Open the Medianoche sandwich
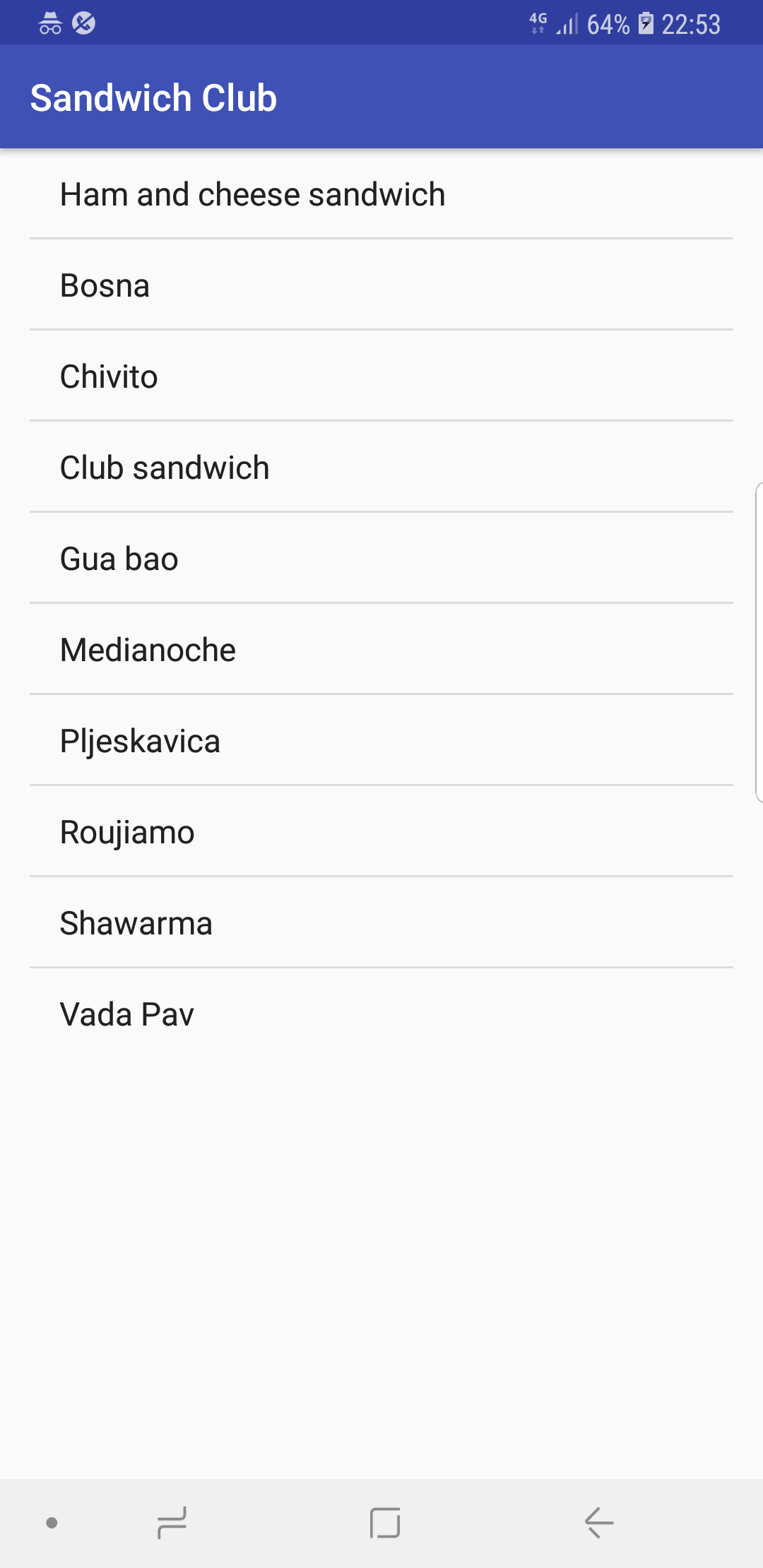The width and height of the screenshot is (763, 1568). click(148, 651)
